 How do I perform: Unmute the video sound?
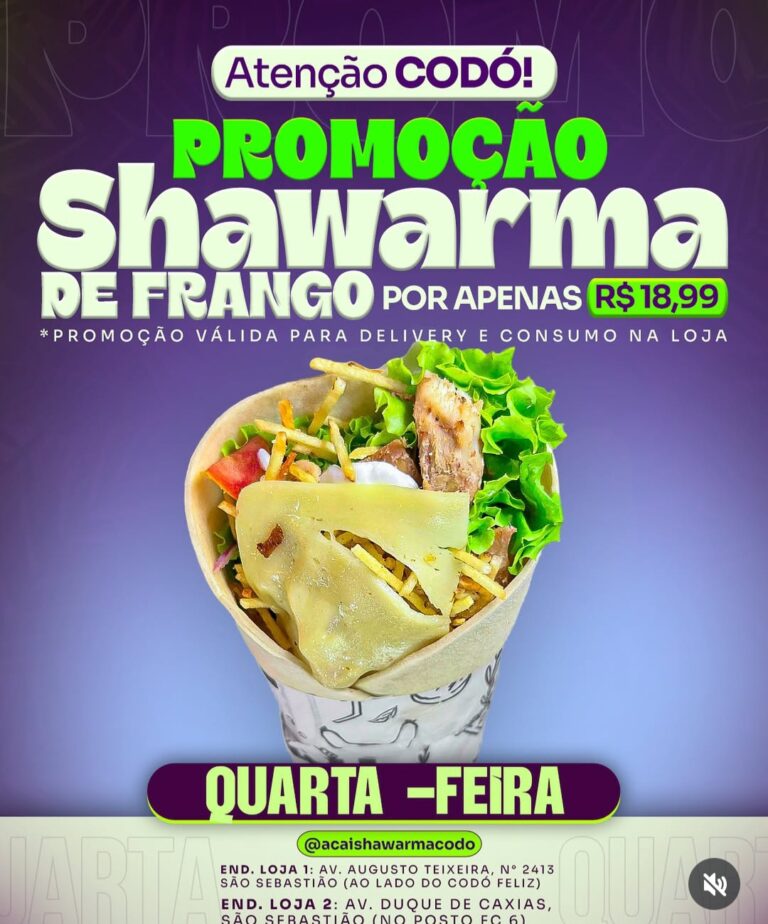pos(714,884)
